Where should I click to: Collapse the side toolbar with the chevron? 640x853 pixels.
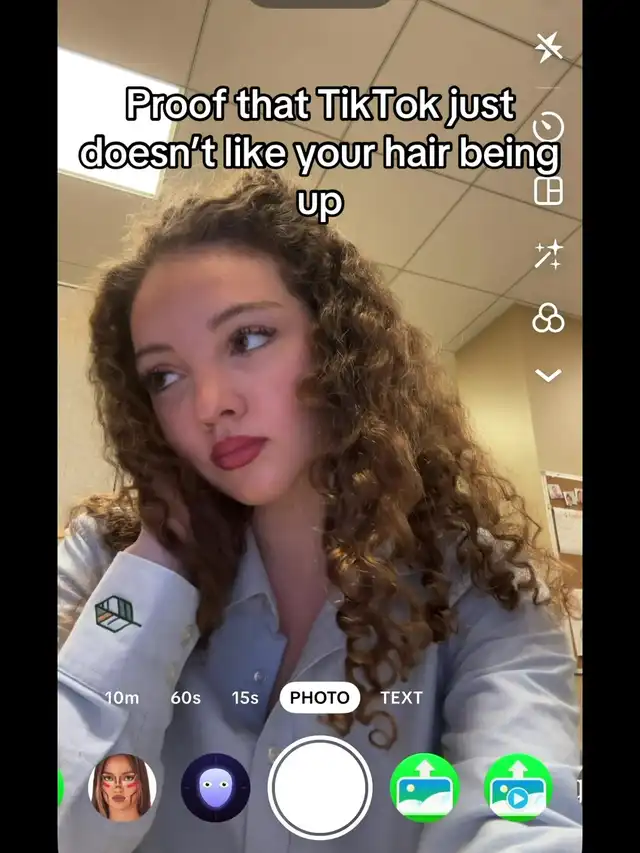pyautogui.click(x=548, y=376)
